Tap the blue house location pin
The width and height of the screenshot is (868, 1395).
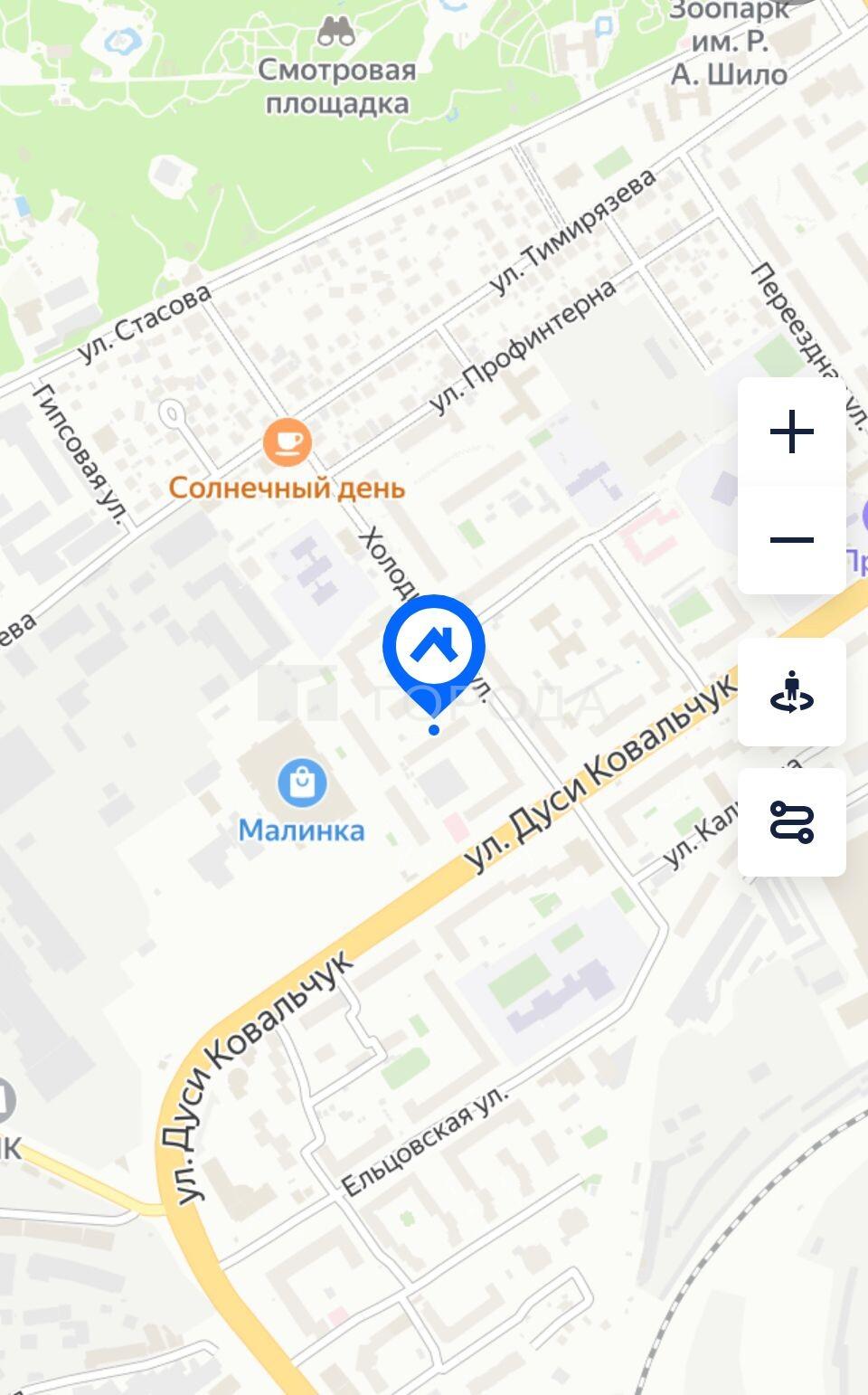[x=434, y=646]
